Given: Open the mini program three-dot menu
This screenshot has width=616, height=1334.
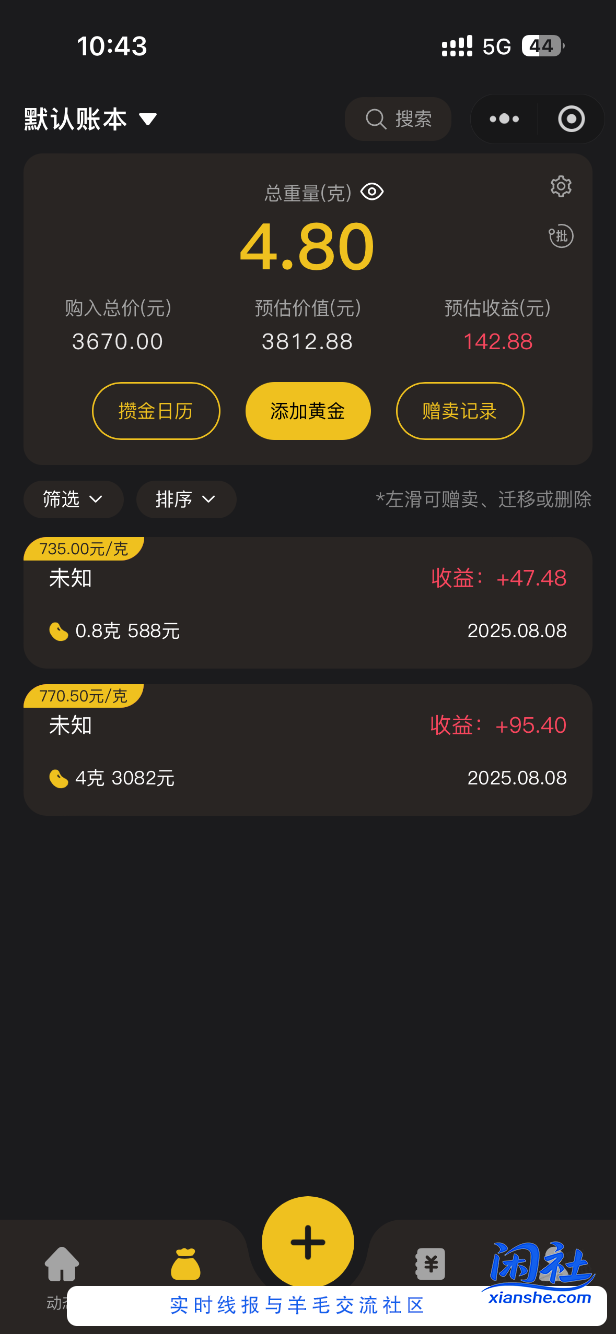Looking at the screenshot, I should (504, 119).
